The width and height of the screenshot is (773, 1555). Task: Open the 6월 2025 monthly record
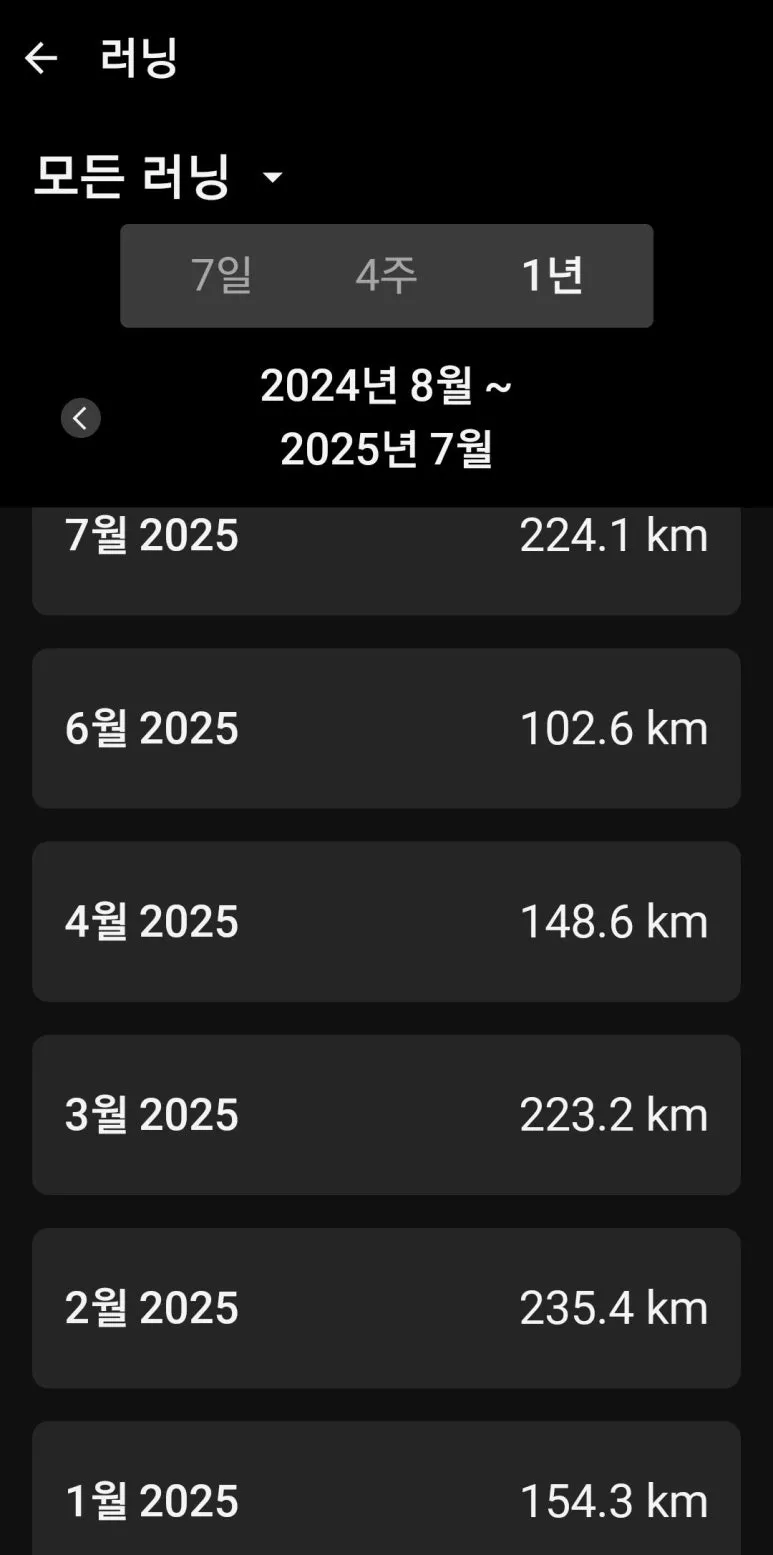coord(386,728)
